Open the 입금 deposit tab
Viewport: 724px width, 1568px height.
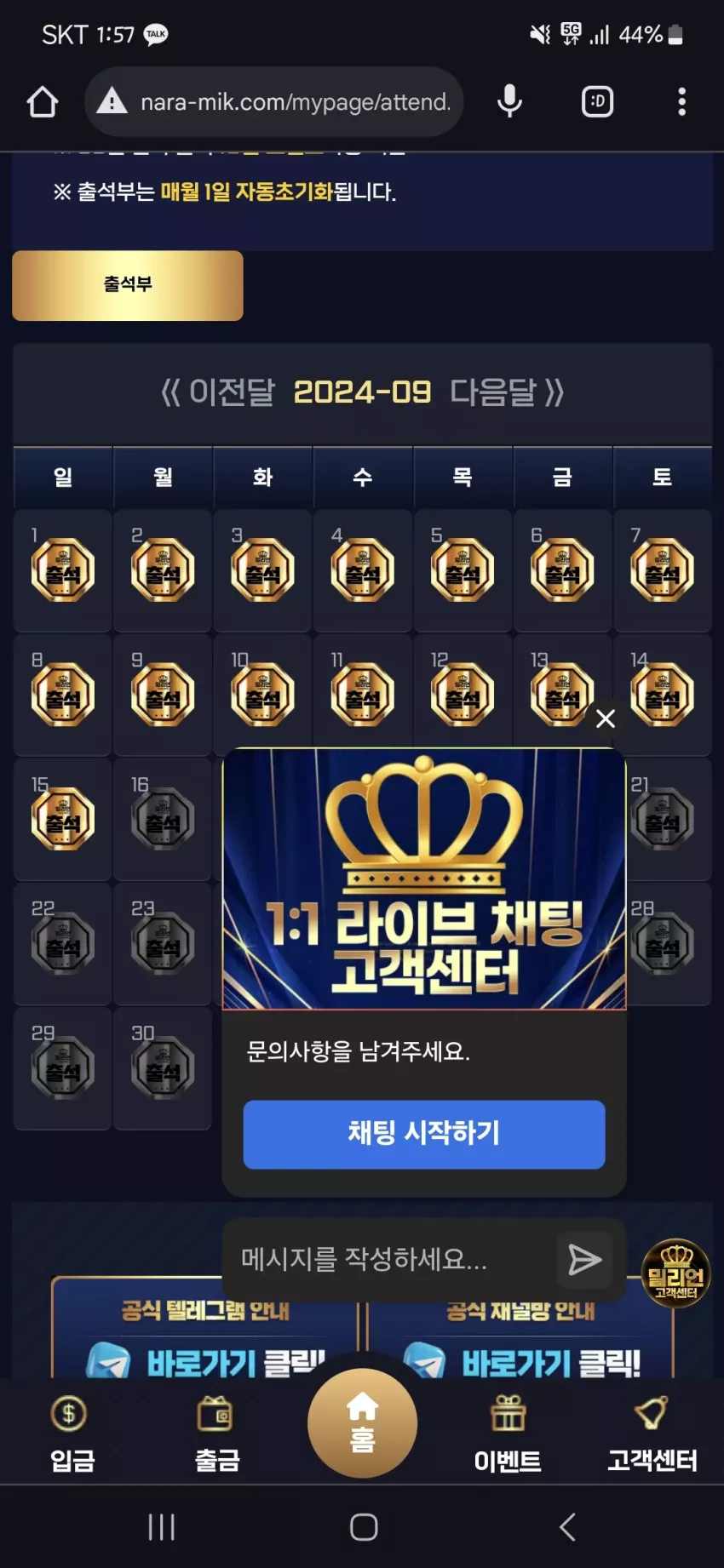pyautogui.click(x=72, y=1434)
